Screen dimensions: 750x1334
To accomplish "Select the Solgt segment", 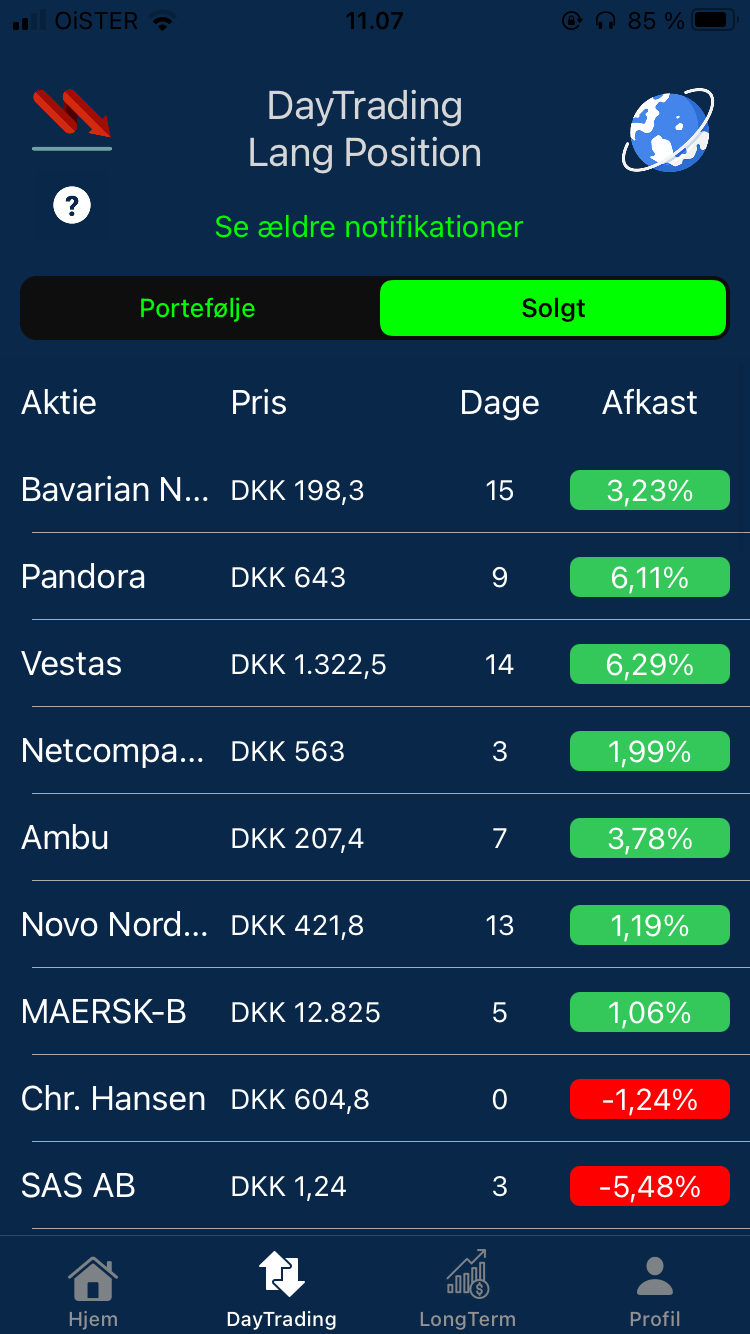I will click(553, 308).
